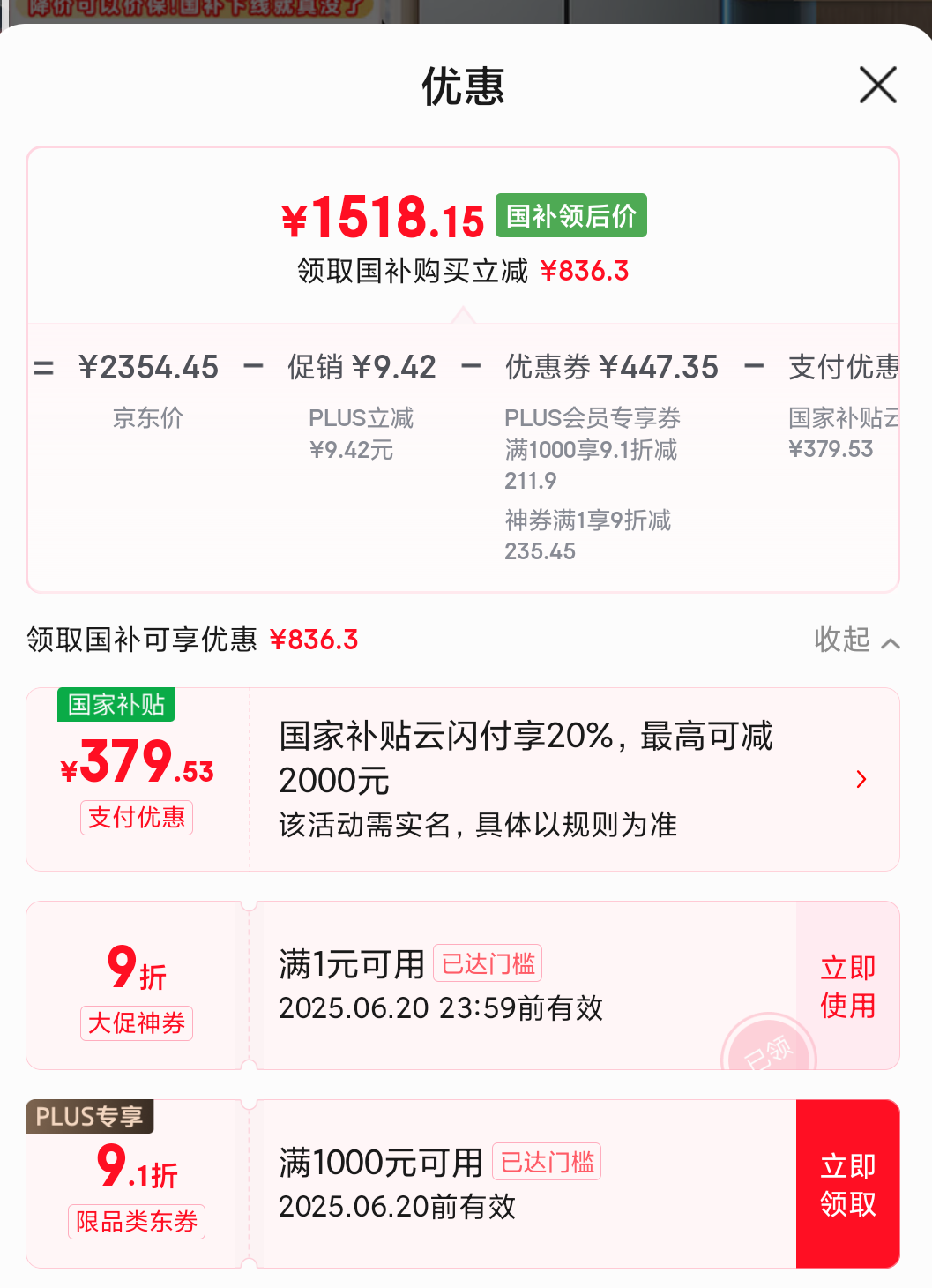Close the 优惠 discount panel
The image size is (932, 1288).
[x=877, y=85]
